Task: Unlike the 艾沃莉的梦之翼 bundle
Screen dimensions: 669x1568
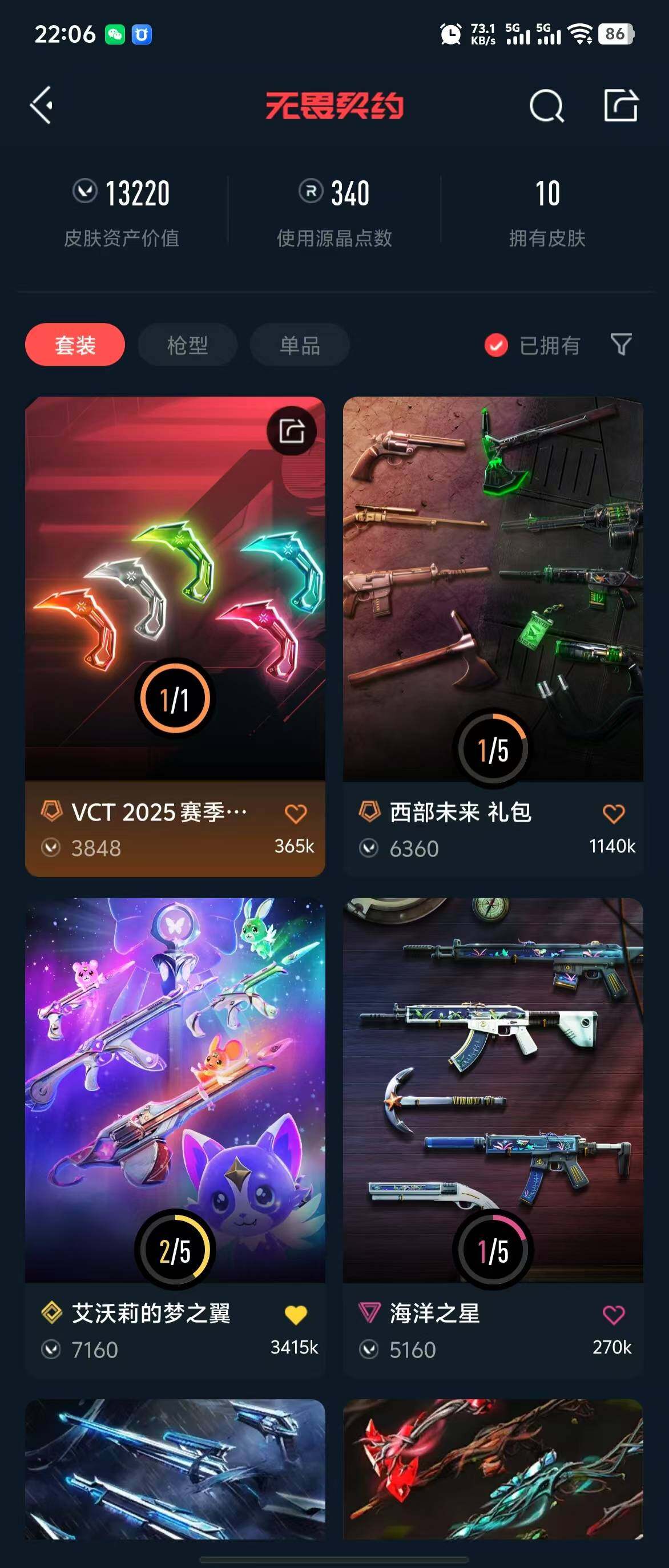Action: [296, 1315]
